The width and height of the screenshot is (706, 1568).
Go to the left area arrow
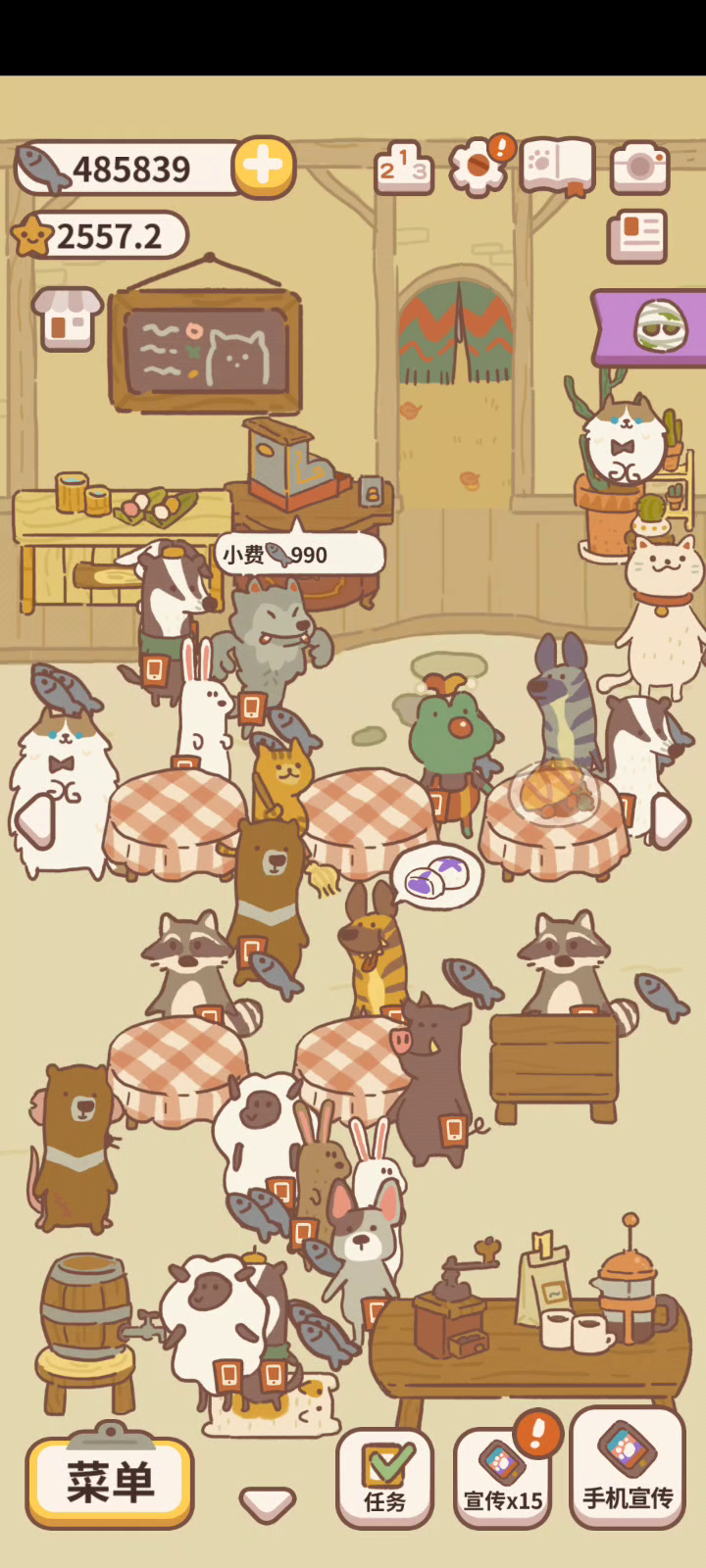click(x=35, y=820)
